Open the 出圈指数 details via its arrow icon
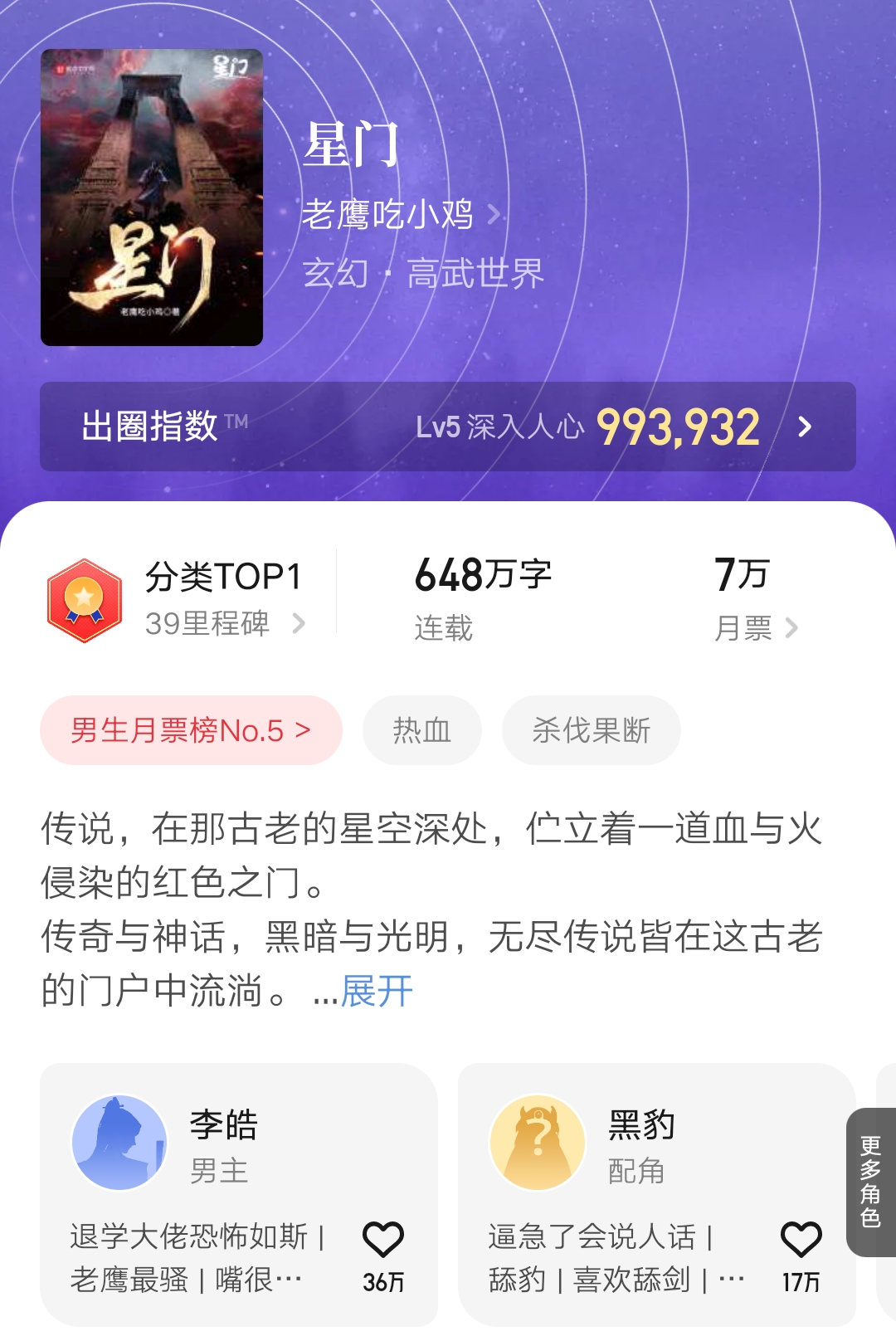Viewport: 896px width, 1336px height. 802,427
